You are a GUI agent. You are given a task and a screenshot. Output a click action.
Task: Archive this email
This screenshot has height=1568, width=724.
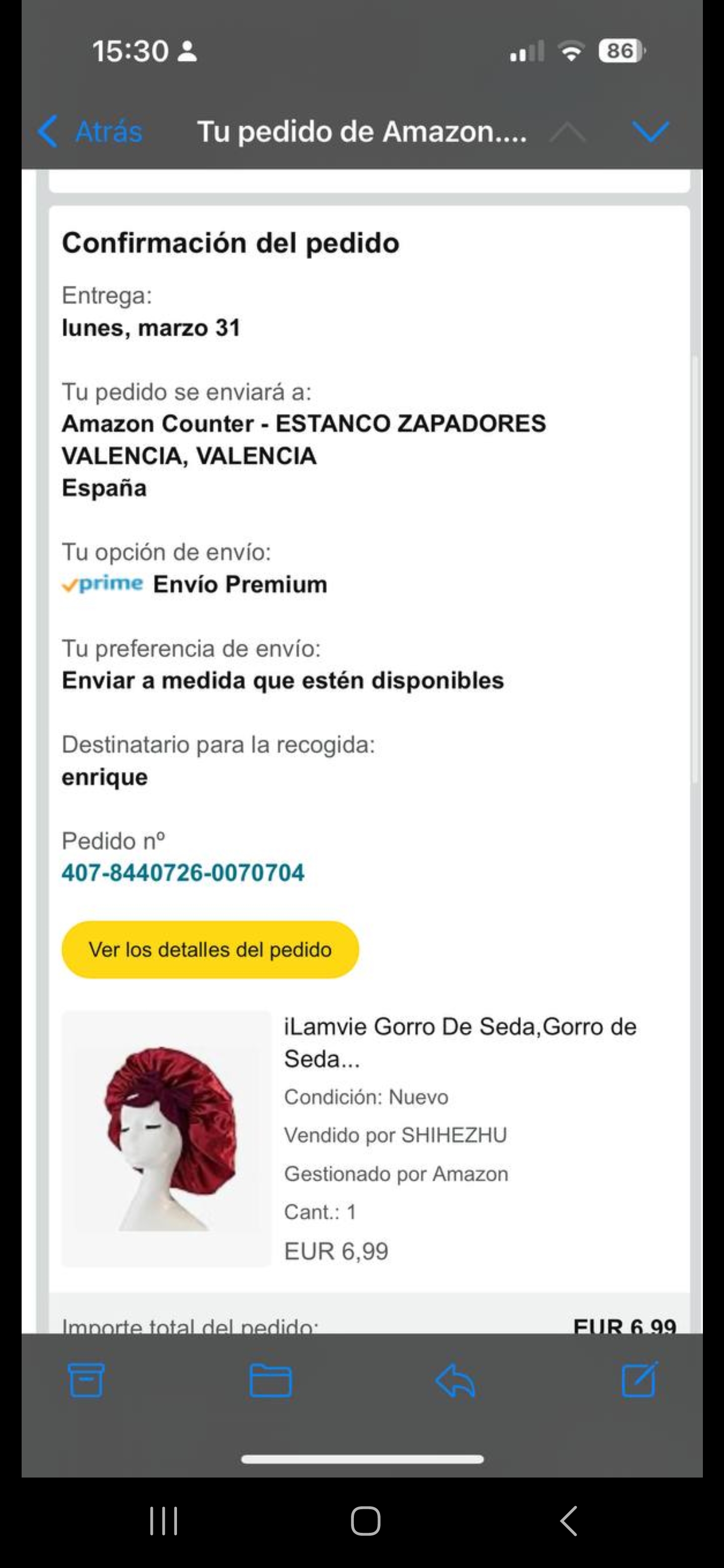[x=86, y=1380]
